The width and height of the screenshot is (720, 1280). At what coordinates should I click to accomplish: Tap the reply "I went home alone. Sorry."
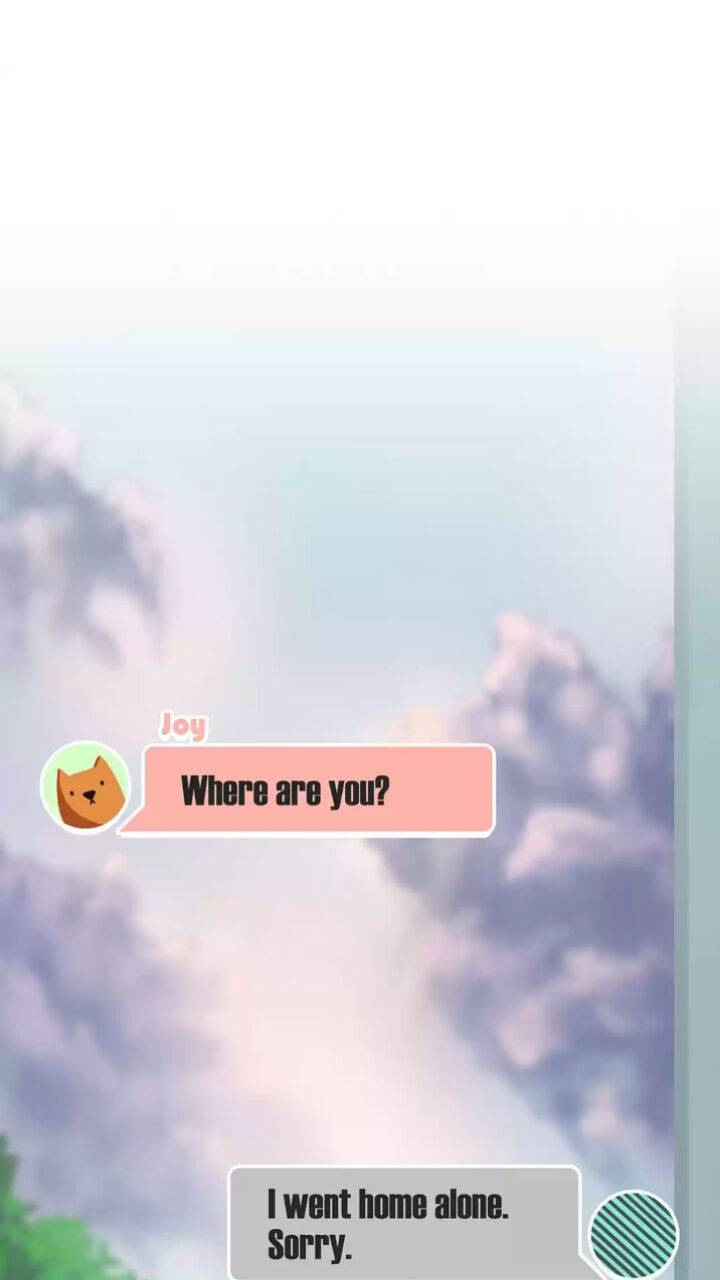tap(404, 1222)
